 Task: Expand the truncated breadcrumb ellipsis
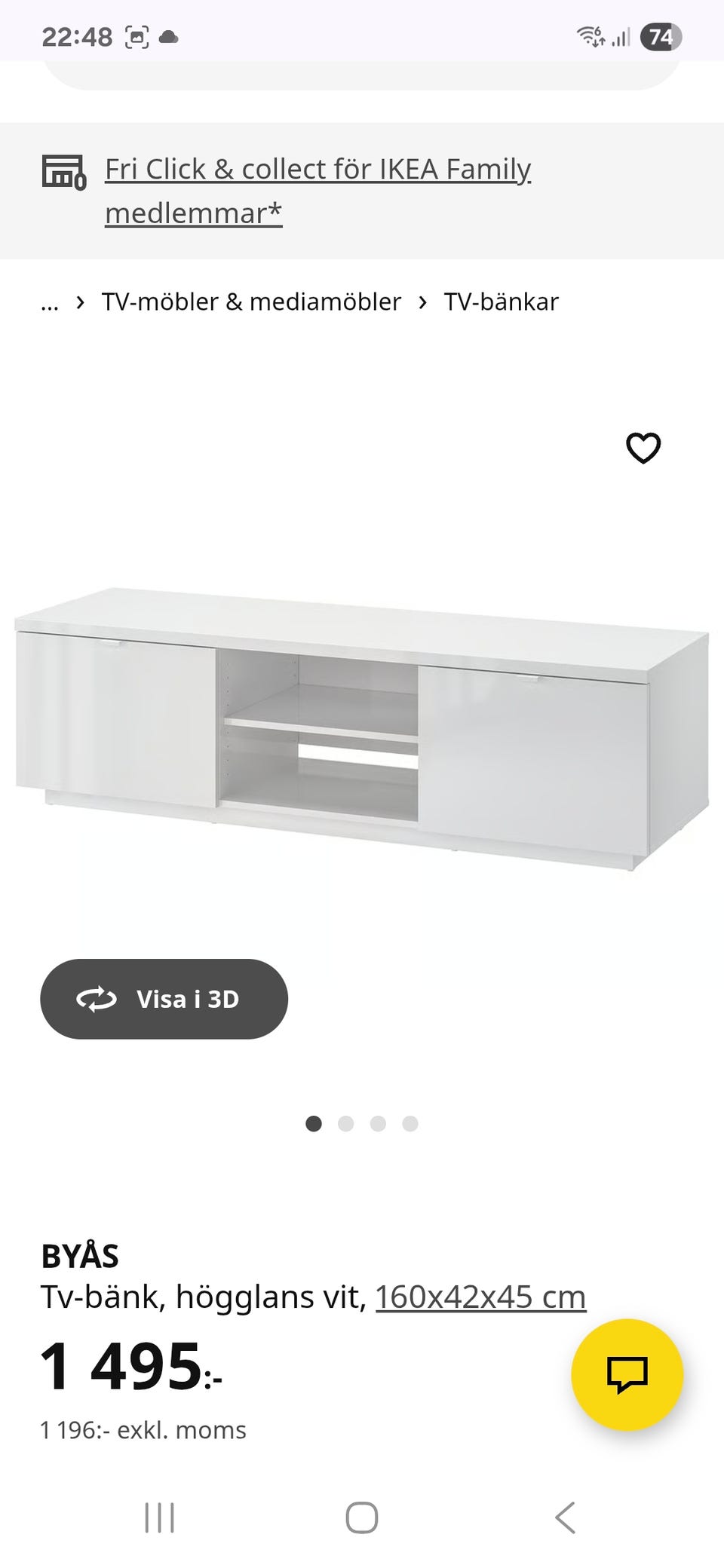48,302
